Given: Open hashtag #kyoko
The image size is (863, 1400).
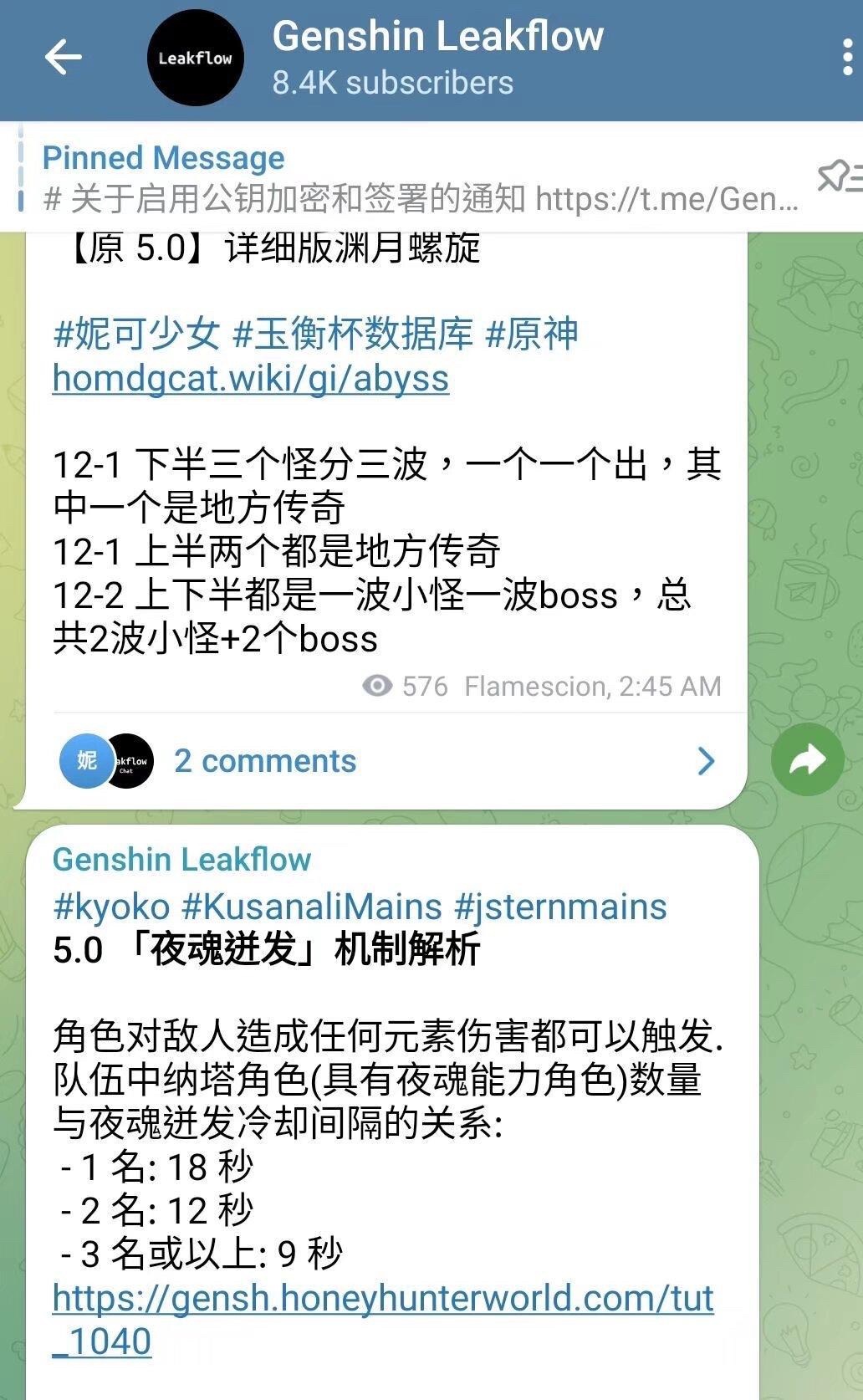Looking at the screenshot, I should (110, 907).
